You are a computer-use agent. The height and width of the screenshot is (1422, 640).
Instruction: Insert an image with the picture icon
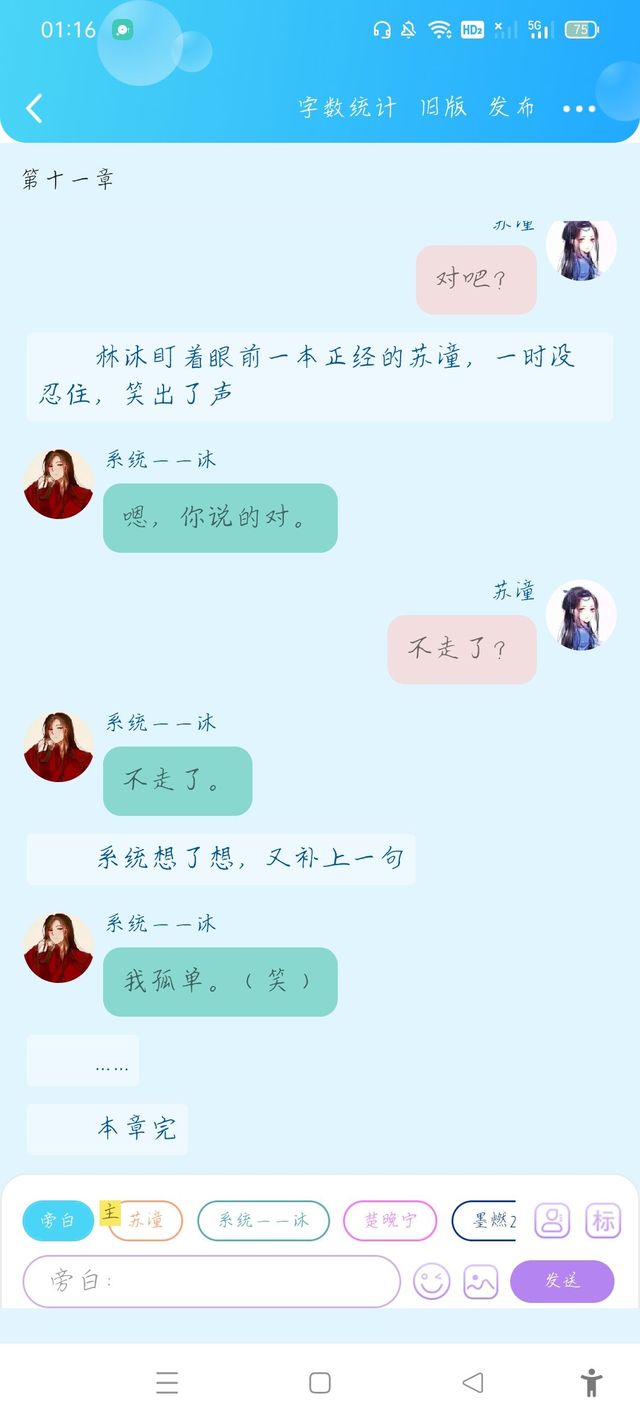481,1281
